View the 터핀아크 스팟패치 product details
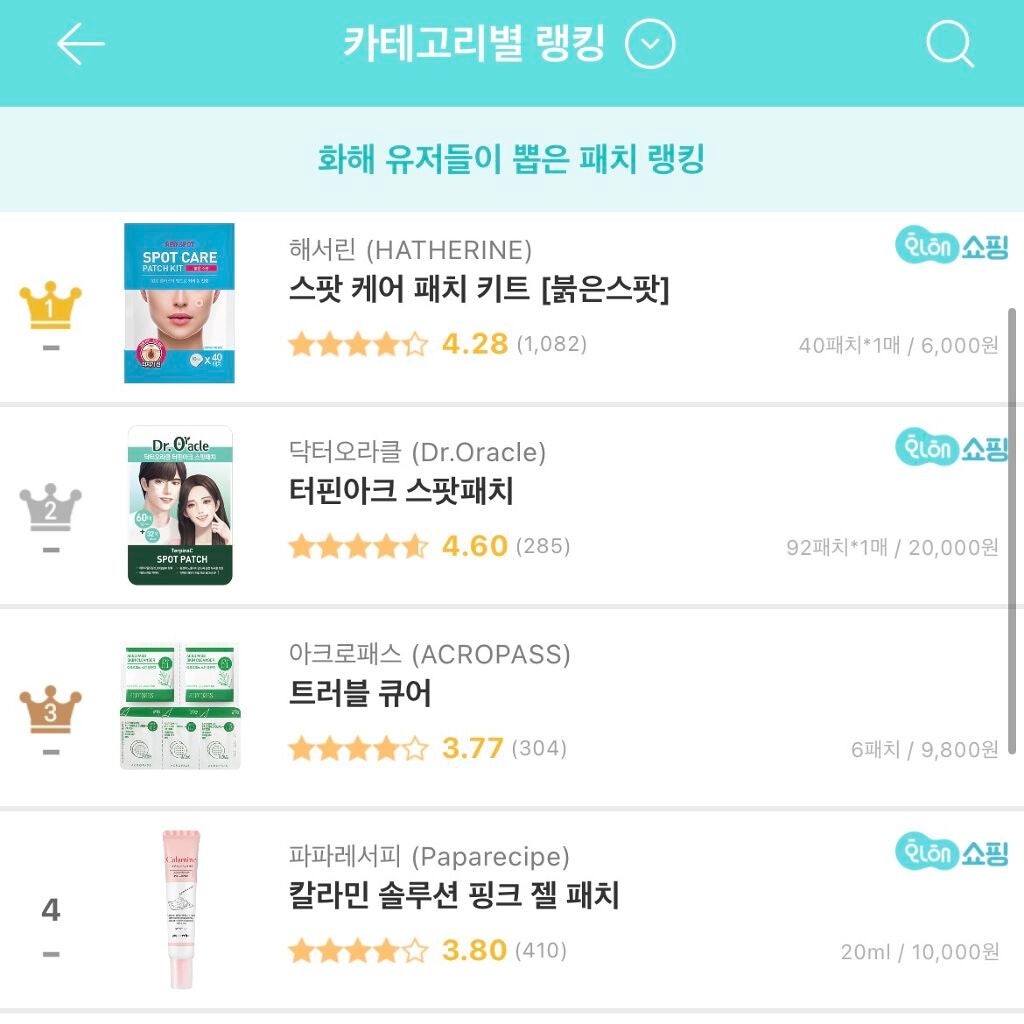The height and width of the screenshot is (1024, 1024). click(x=401, y=492)
